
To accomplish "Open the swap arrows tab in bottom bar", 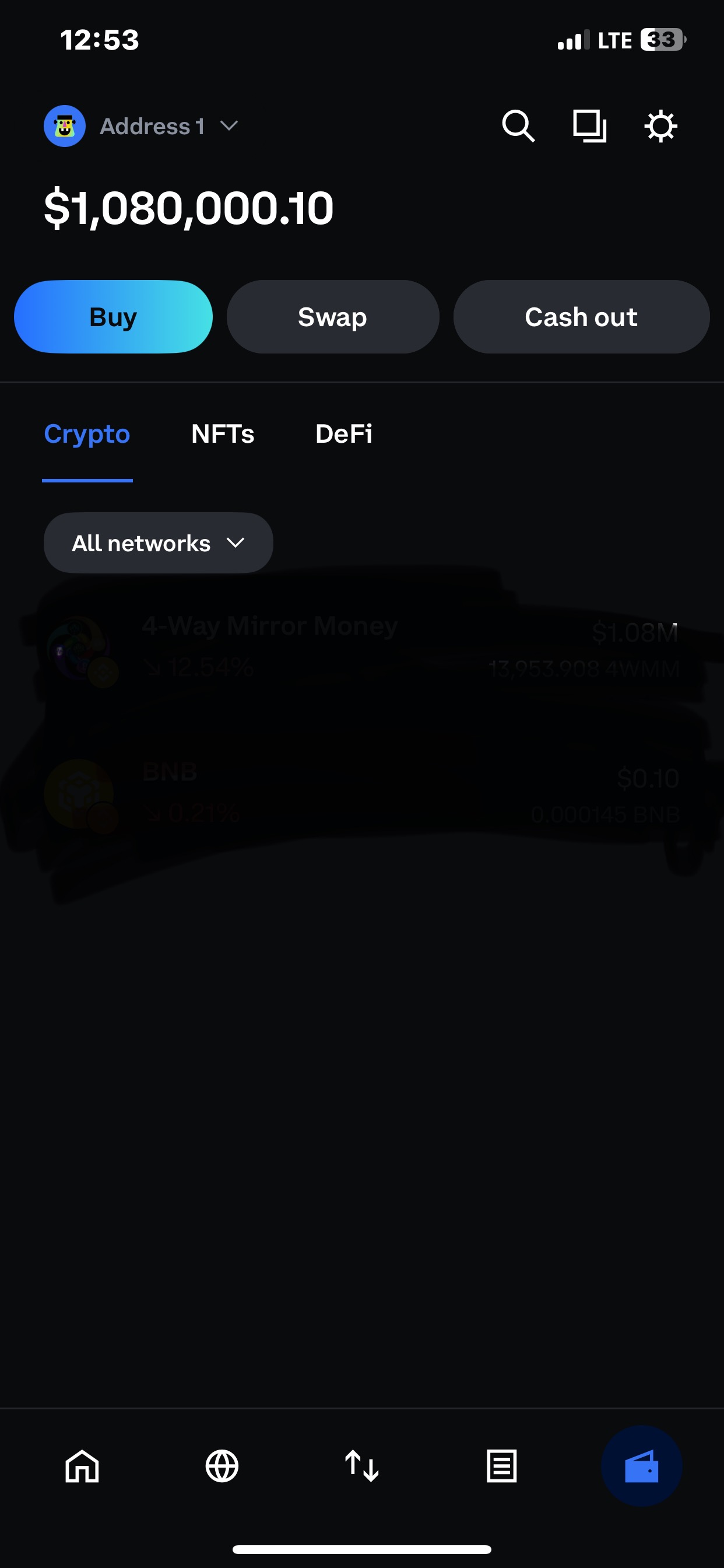I will click(x=362, y=1466).
